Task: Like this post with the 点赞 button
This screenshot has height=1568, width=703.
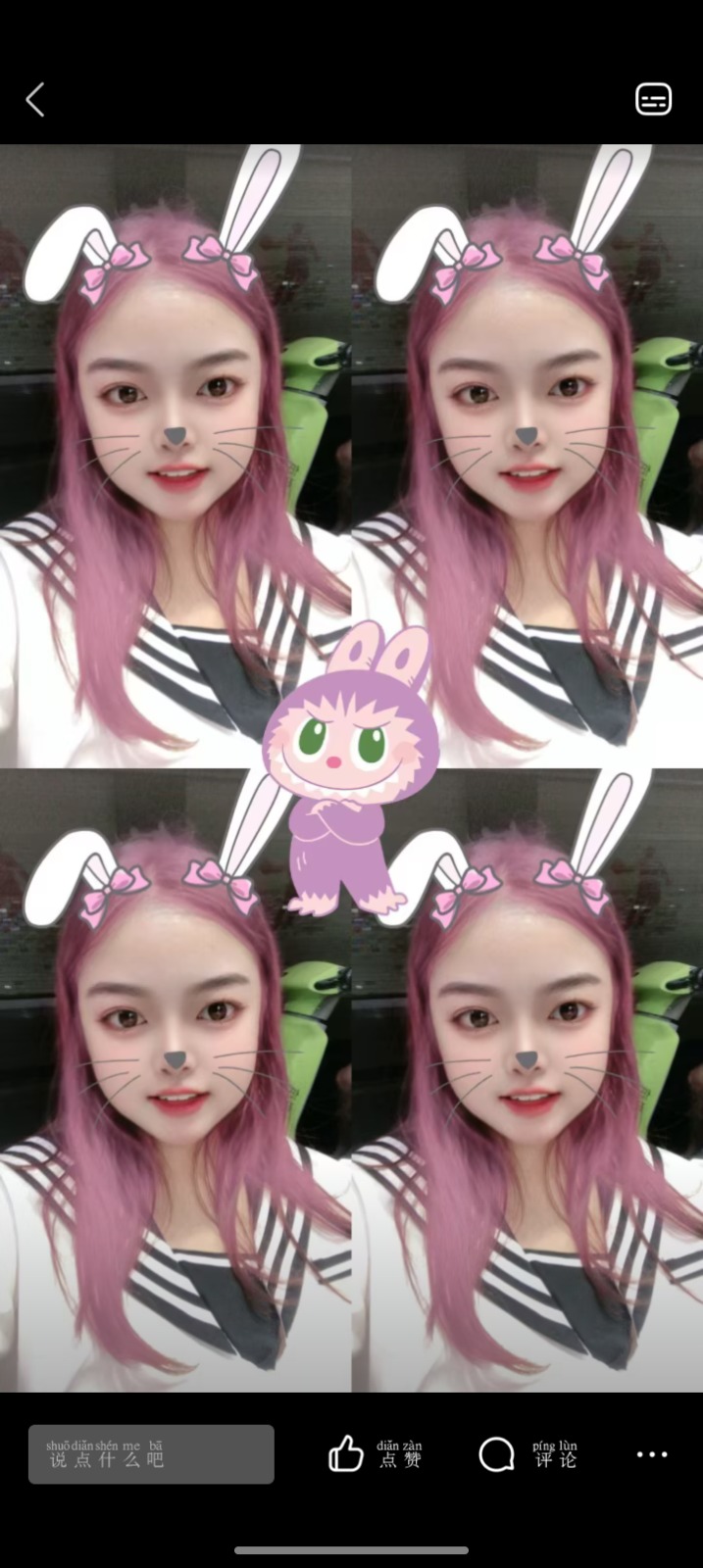Action: point(374,1454)
